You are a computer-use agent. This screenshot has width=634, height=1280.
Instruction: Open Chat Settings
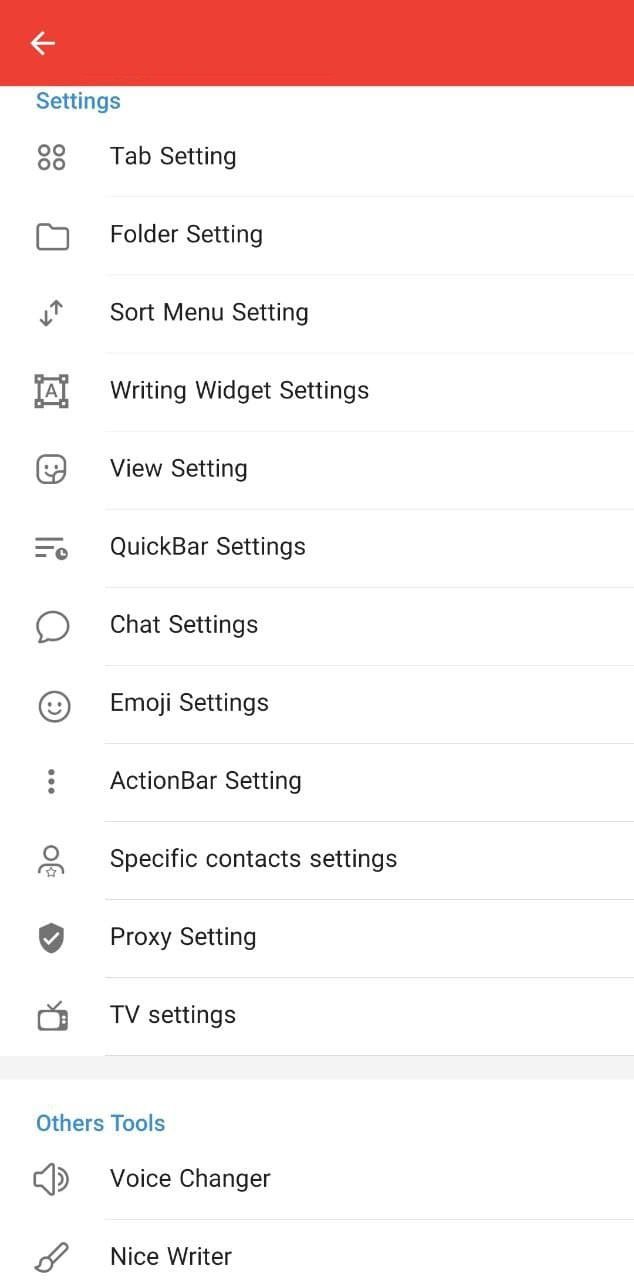click(184, 625)
